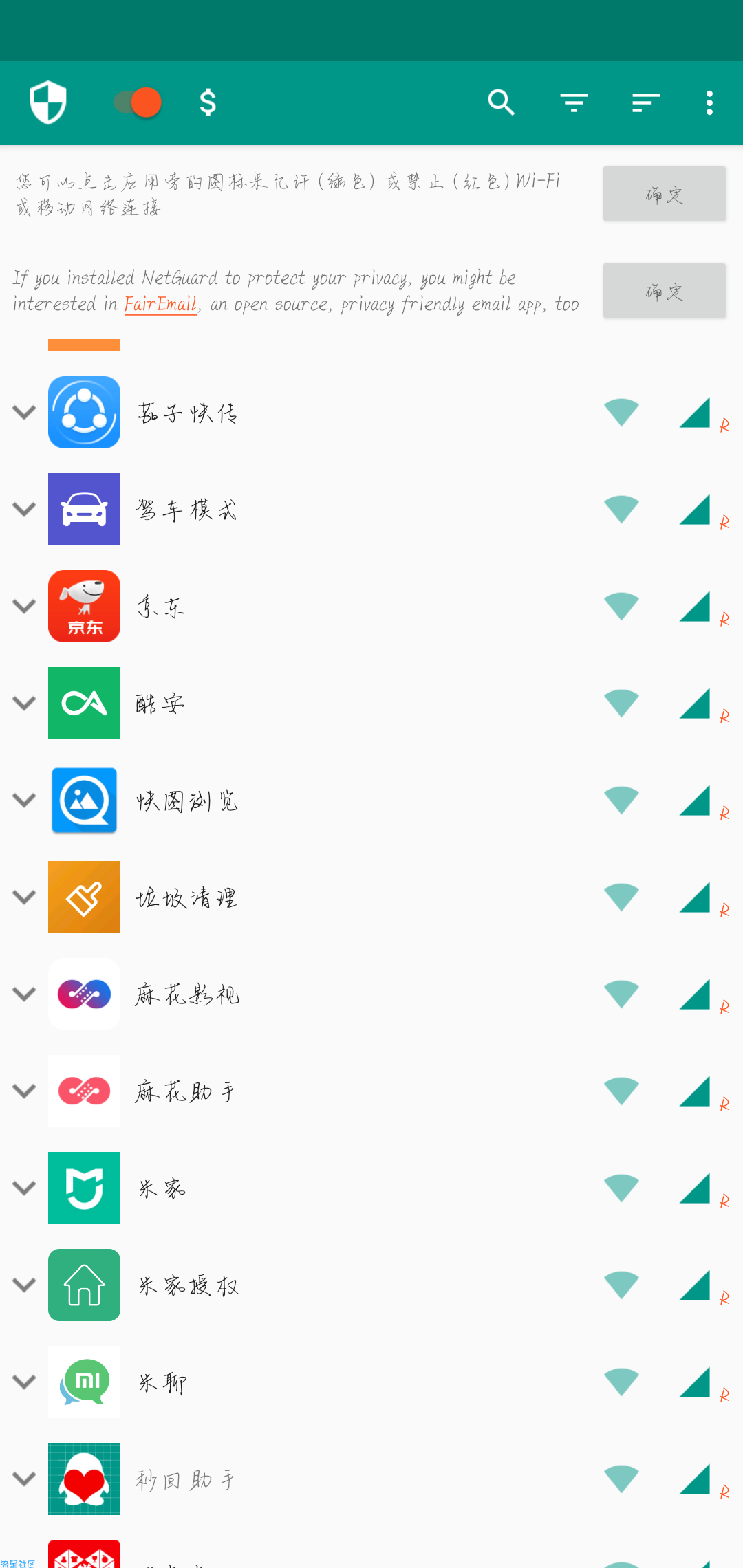Open the filter options icon
The height and width of the screenshot is (1568, 743).
[574, 102]
